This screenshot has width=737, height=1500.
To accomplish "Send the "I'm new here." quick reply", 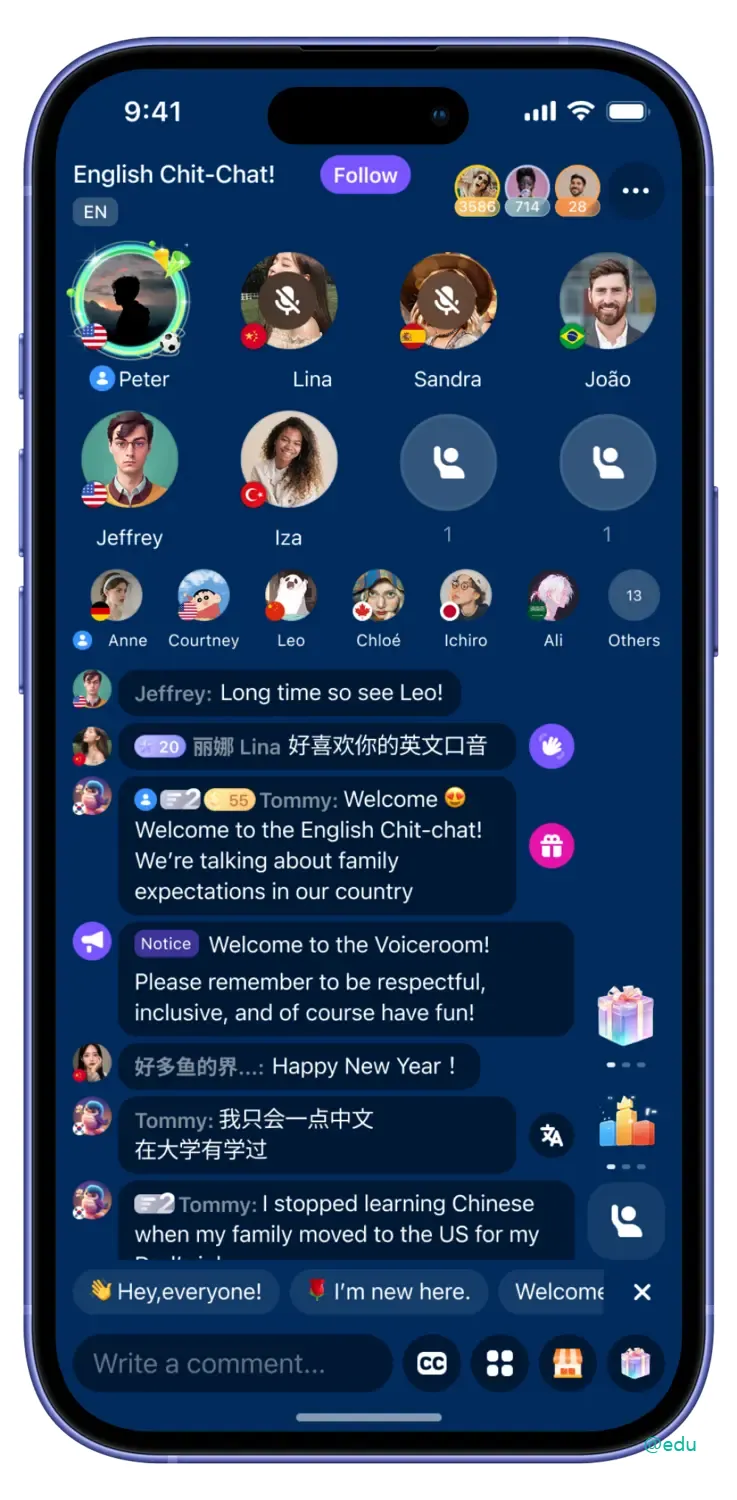I will tap(388, 1291).
